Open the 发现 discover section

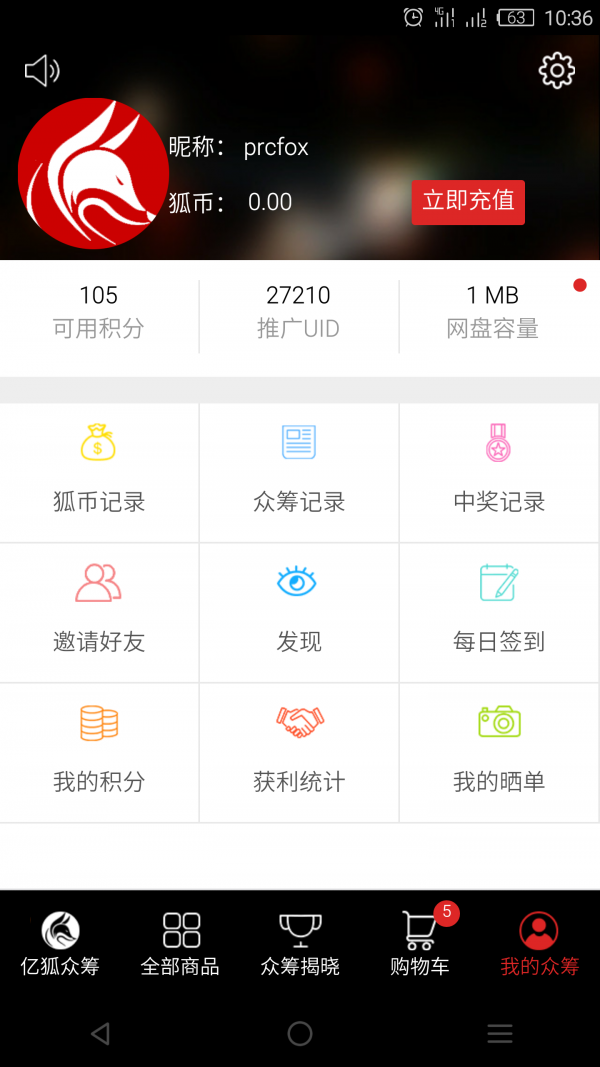click(299, 611)
